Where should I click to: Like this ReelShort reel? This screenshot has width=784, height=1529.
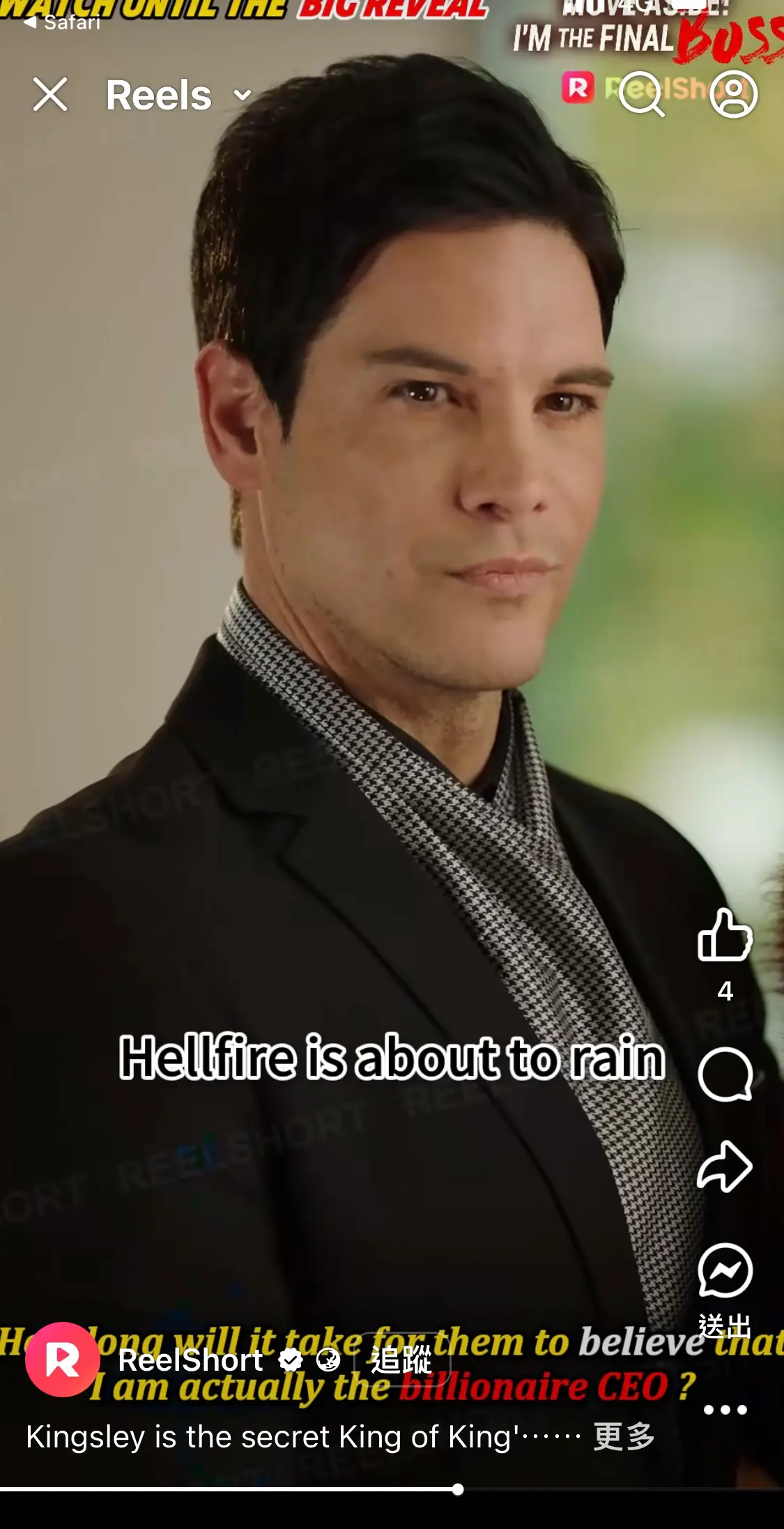(x=725, y=936)
